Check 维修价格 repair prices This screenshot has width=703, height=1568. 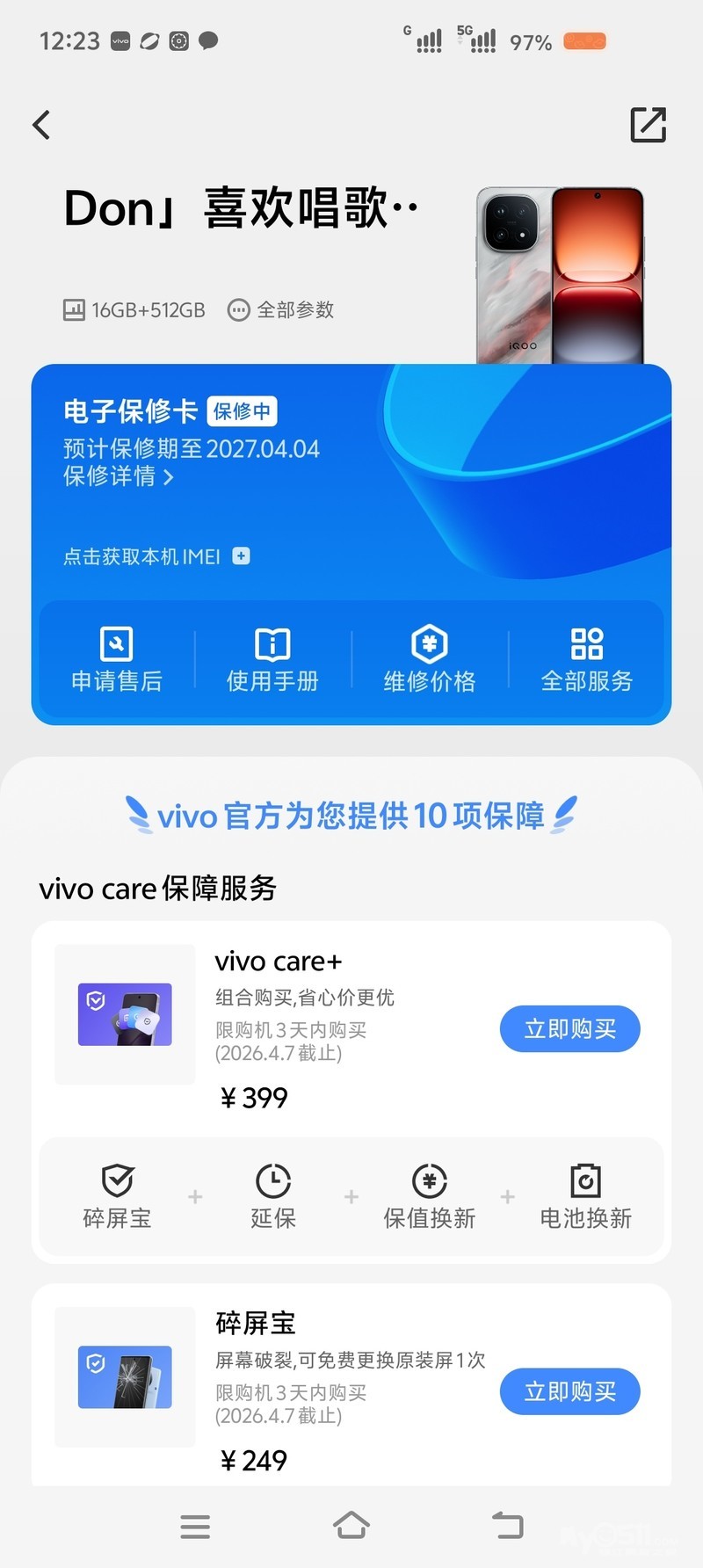pyautogui.click(x=429, y=659)
